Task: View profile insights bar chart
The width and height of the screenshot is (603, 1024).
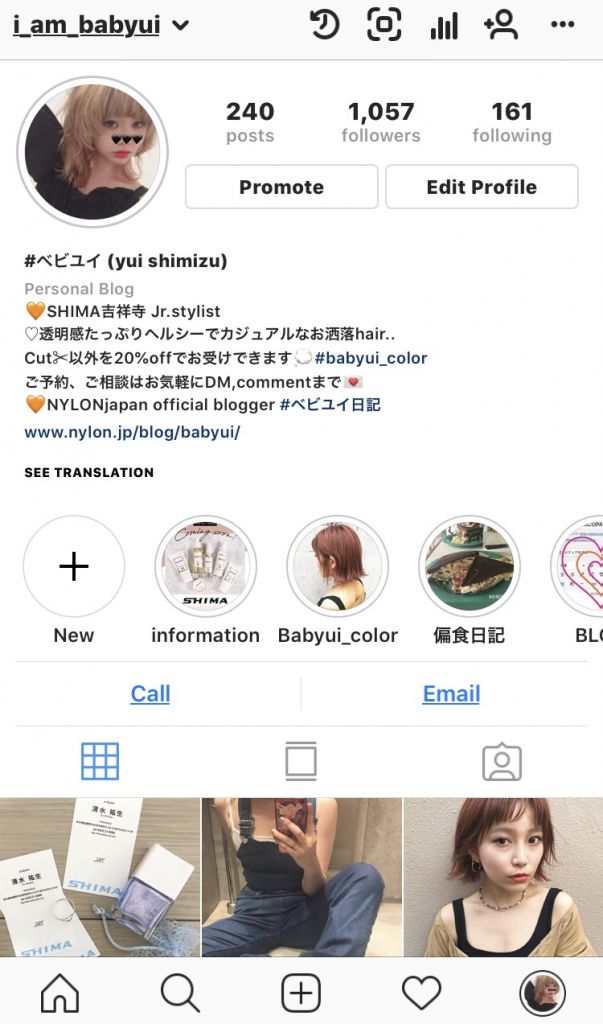Action: coord(443,25)
